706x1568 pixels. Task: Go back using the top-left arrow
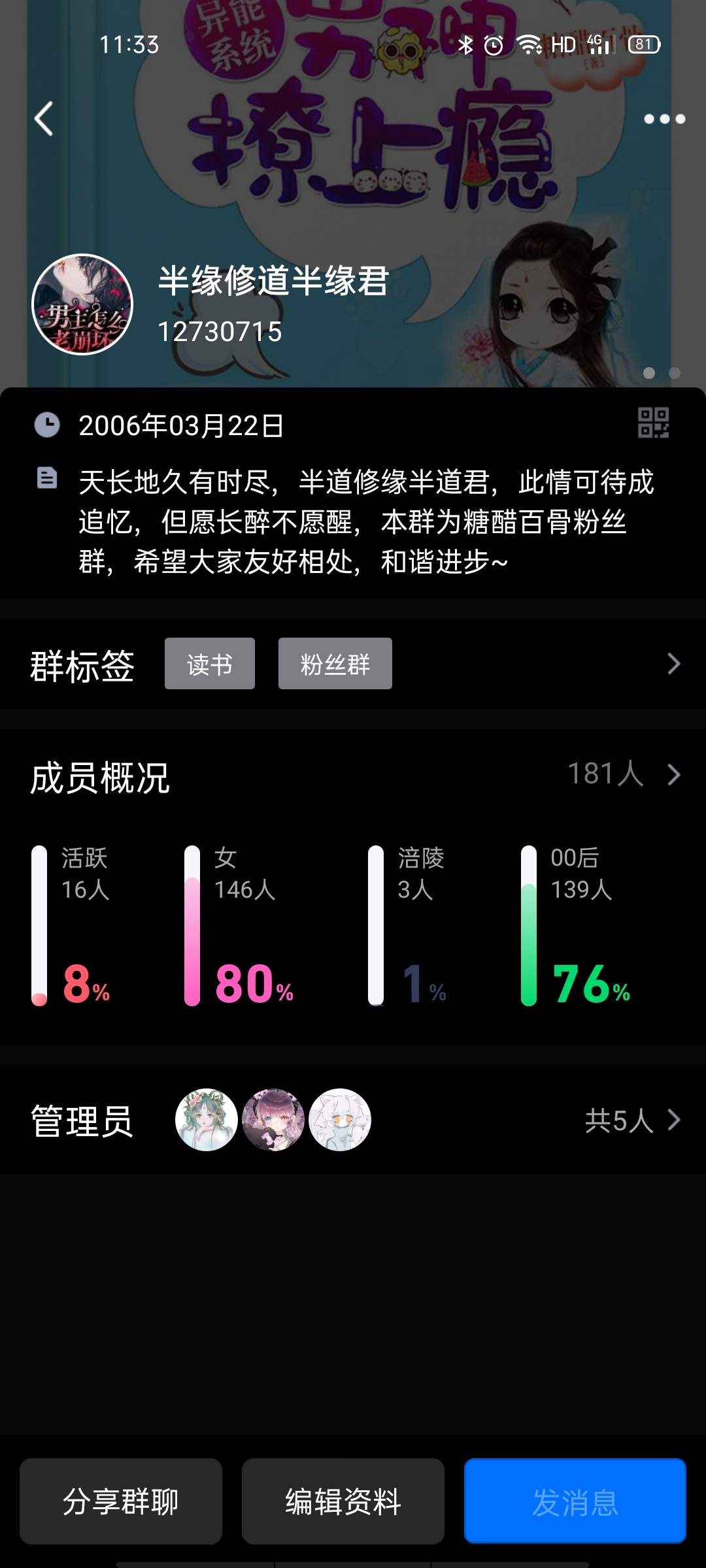[44, 119]
